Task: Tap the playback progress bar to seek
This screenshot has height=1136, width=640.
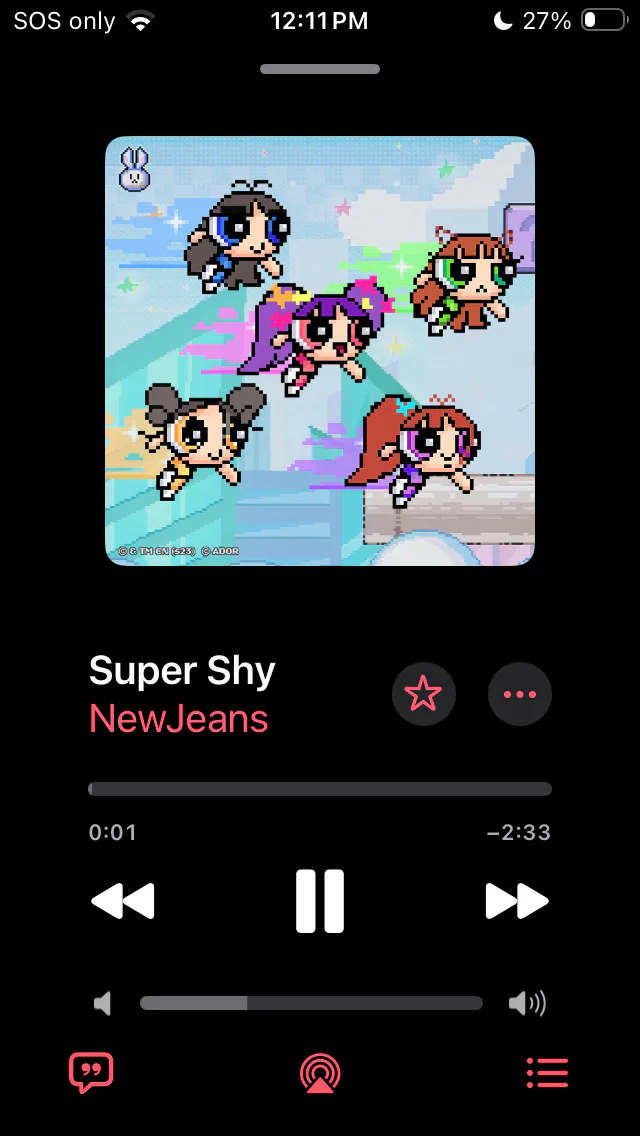Action: pyautogui.click(x=320, y=789)
